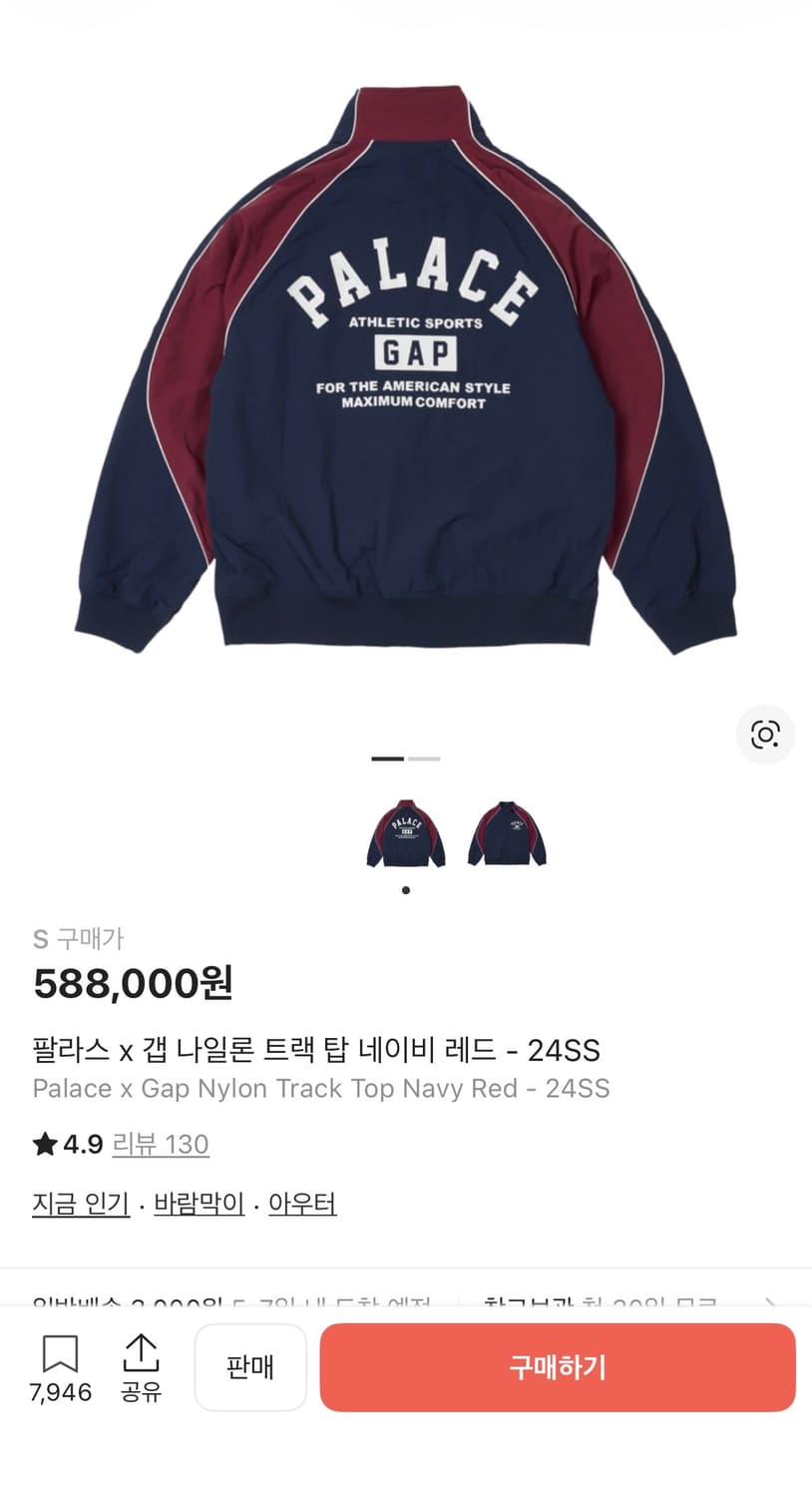Viewport: 812px width, 1497px height.
Task: Expand shipping details with the right chevron
Action: [x=768, y=1302]
